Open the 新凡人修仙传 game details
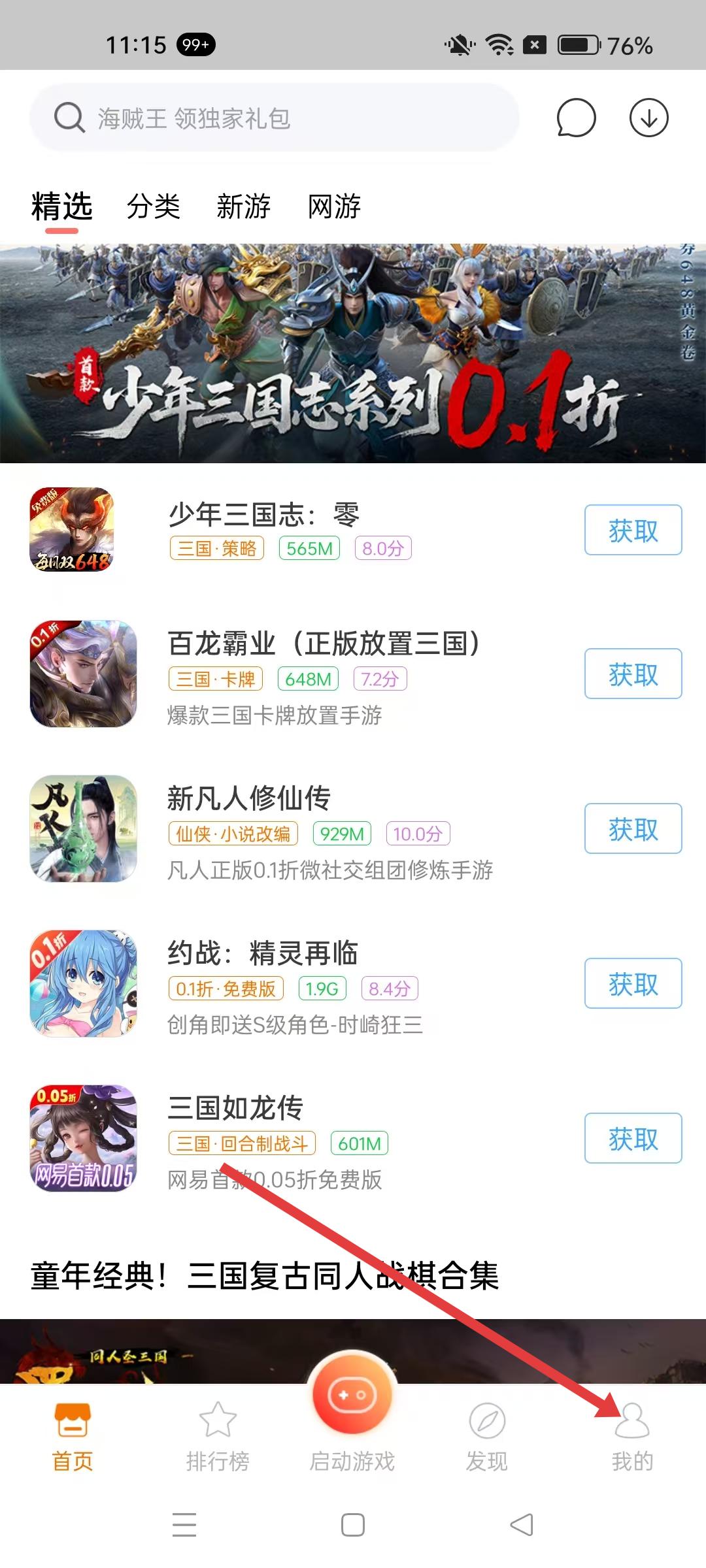The width and height of the screenshot is (706, 1568). 248,798
